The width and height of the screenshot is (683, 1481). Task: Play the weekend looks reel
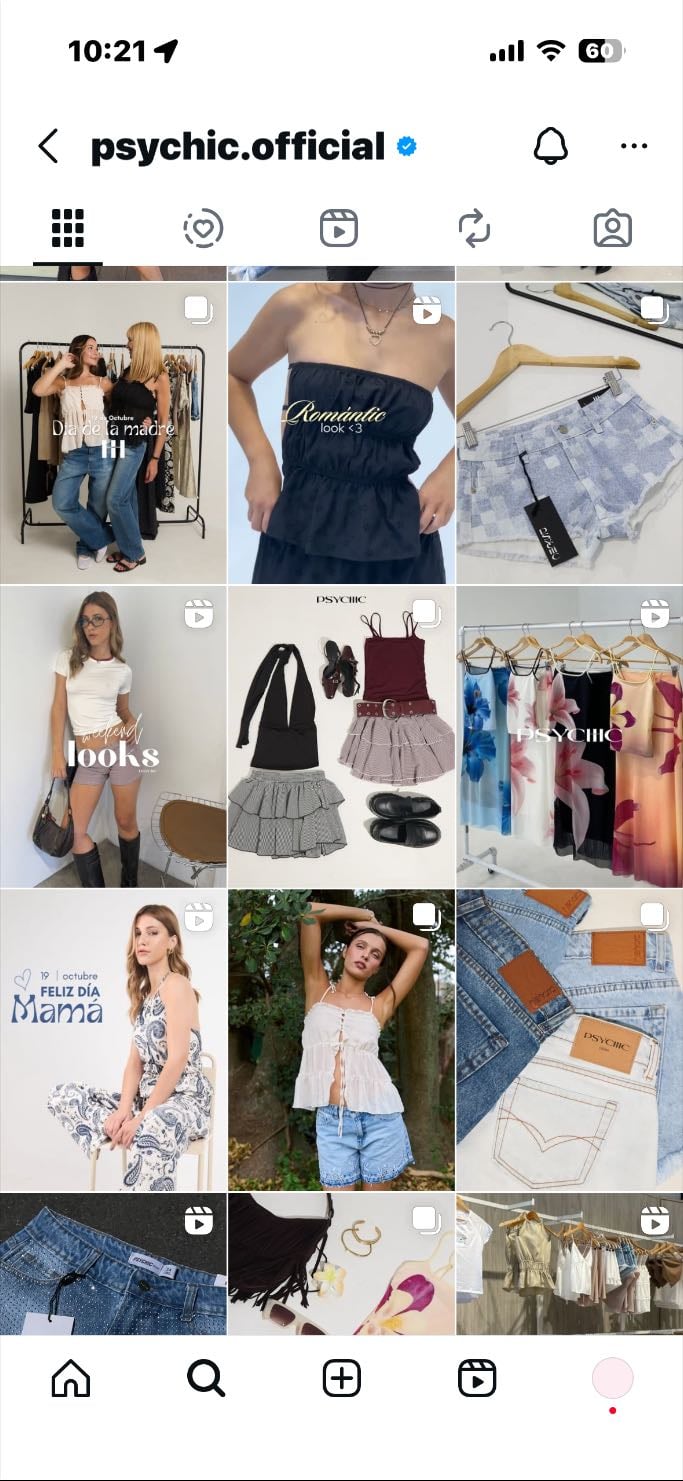113,737
